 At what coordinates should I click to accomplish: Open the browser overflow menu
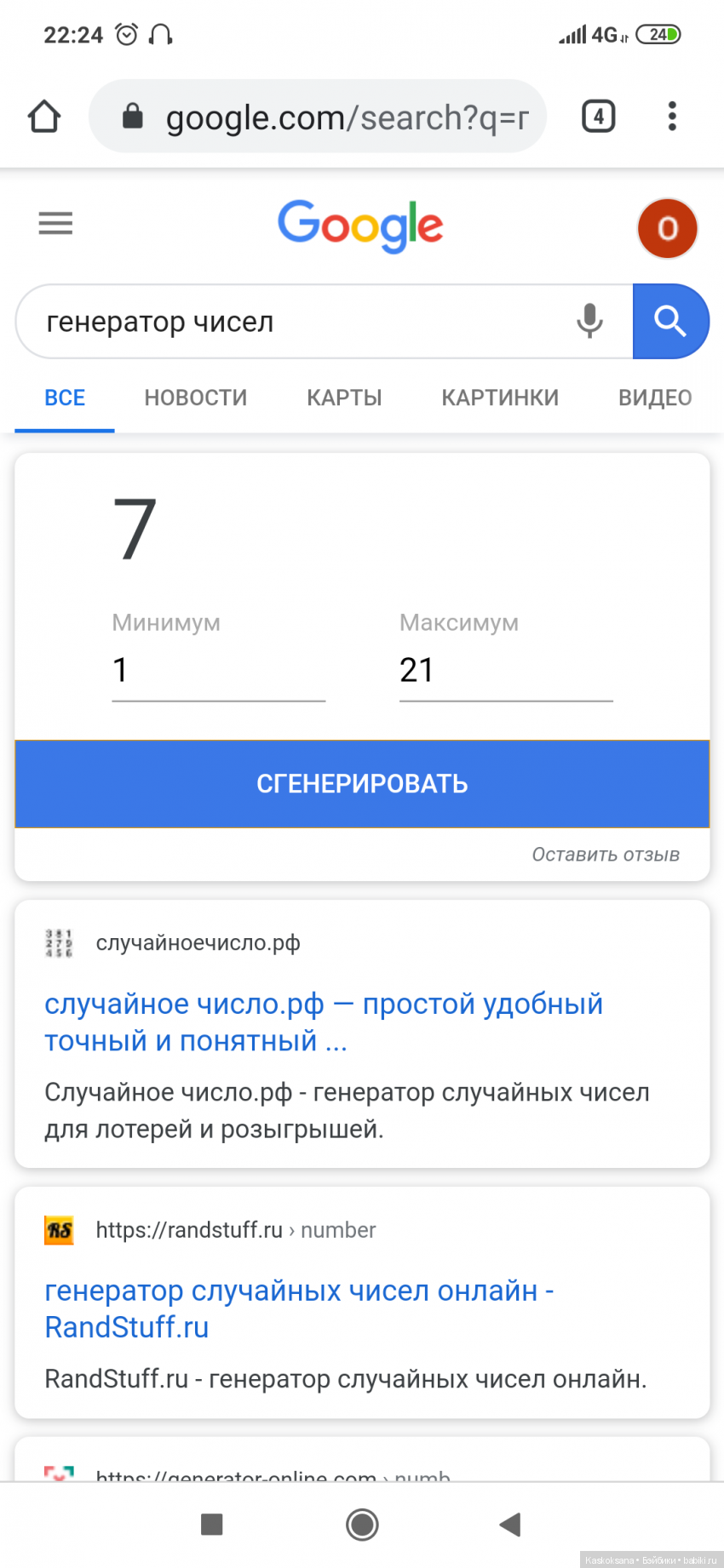pyautogui.click(x=672, y=117)
